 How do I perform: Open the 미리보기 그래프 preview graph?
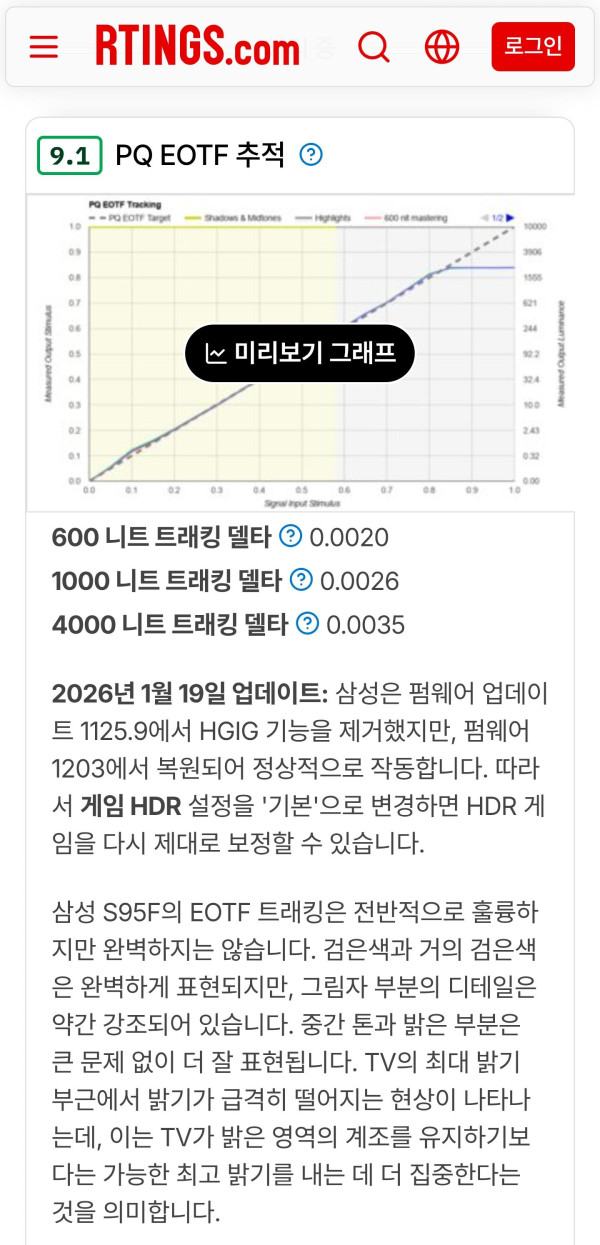[x=300, y=353]
